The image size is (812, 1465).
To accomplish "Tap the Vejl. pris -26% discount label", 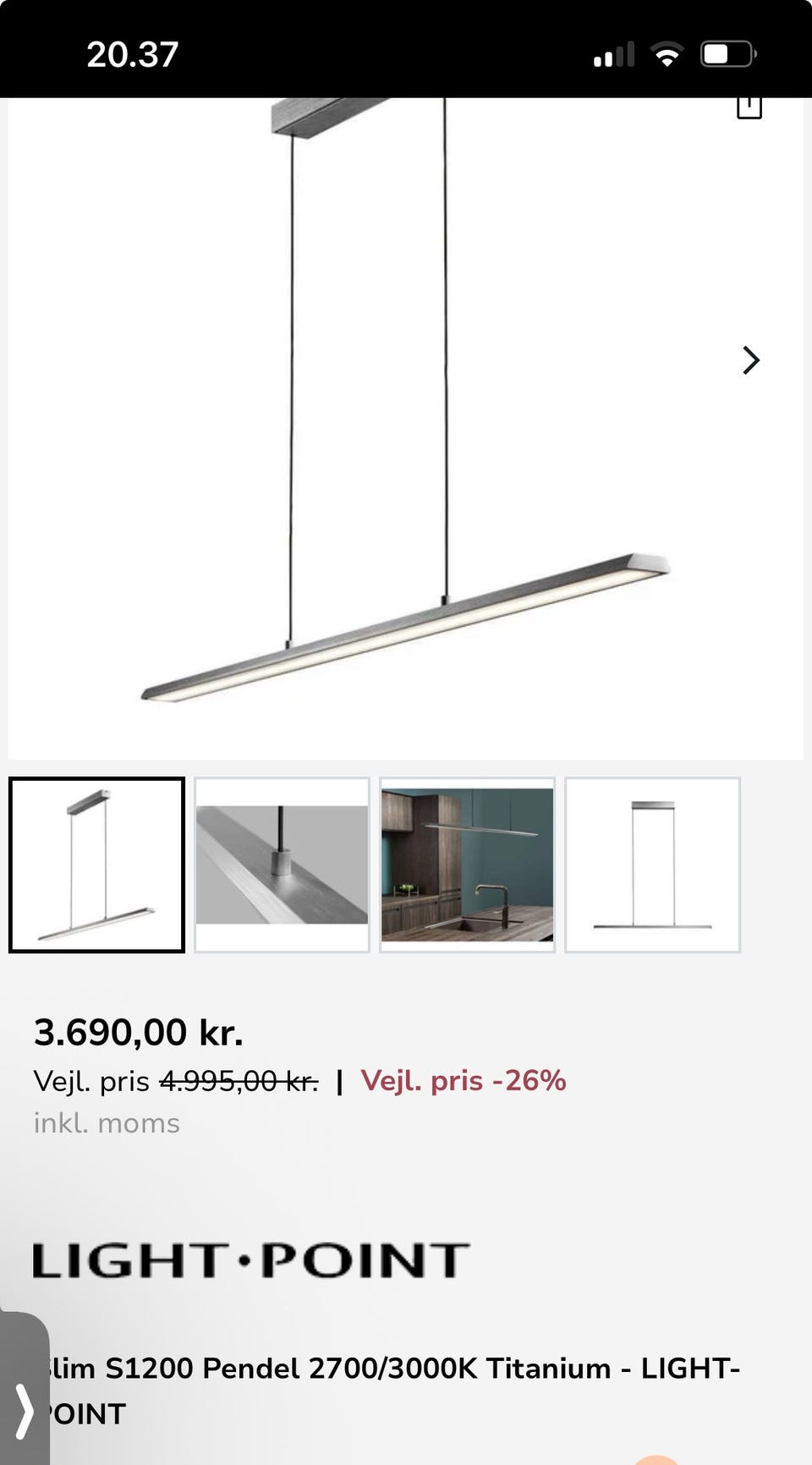I will point(463,1080).
